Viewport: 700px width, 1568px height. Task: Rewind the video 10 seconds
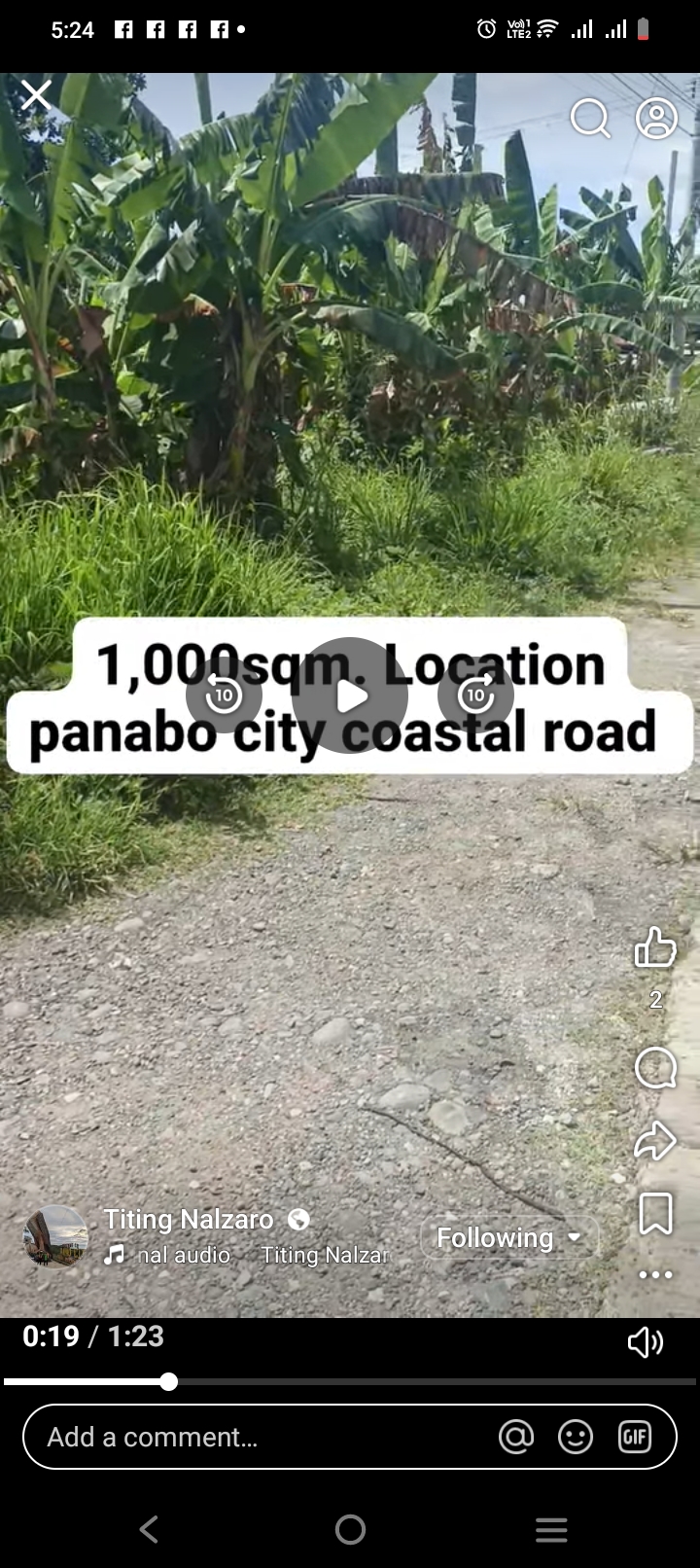click(224, 695)
